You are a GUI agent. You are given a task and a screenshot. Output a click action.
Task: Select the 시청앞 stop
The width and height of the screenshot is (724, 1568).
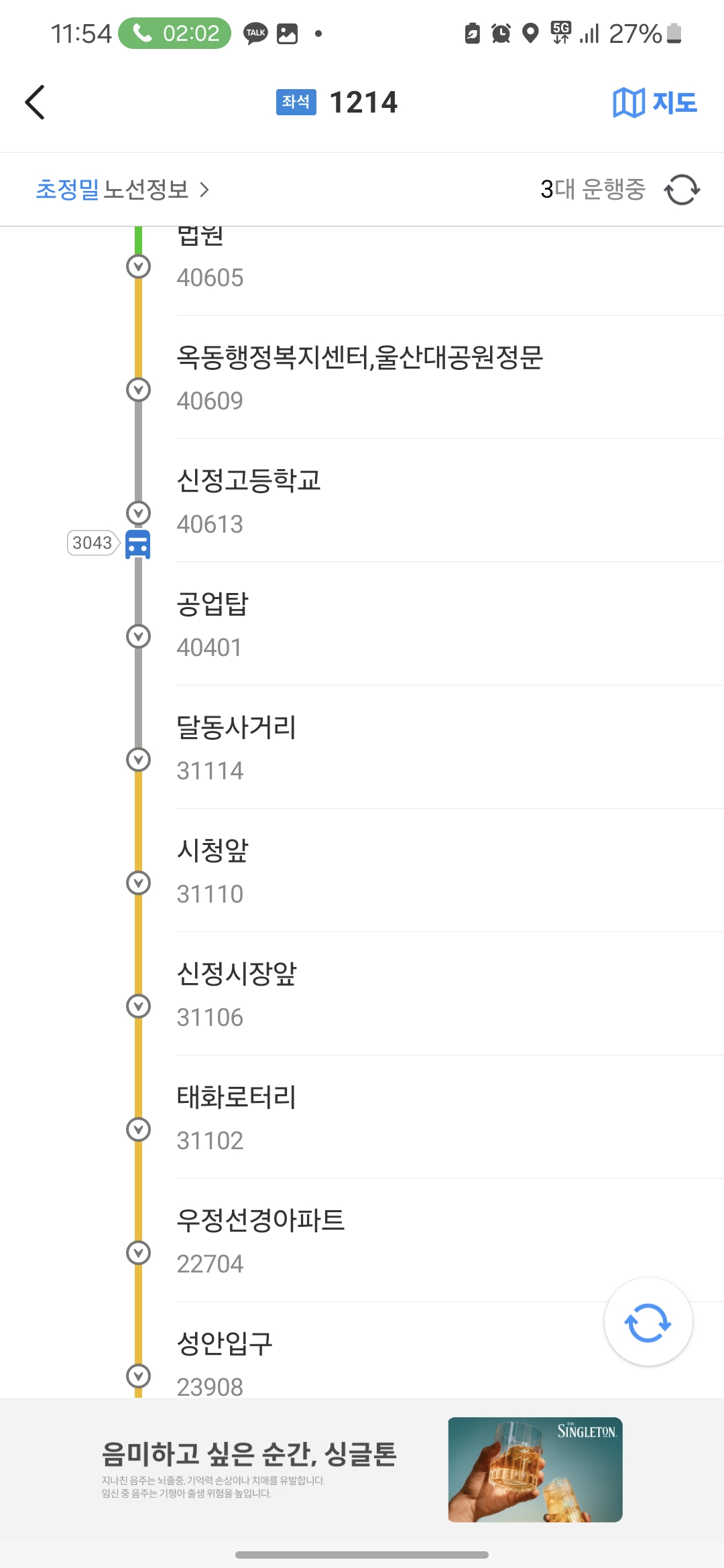click(213, 870)
